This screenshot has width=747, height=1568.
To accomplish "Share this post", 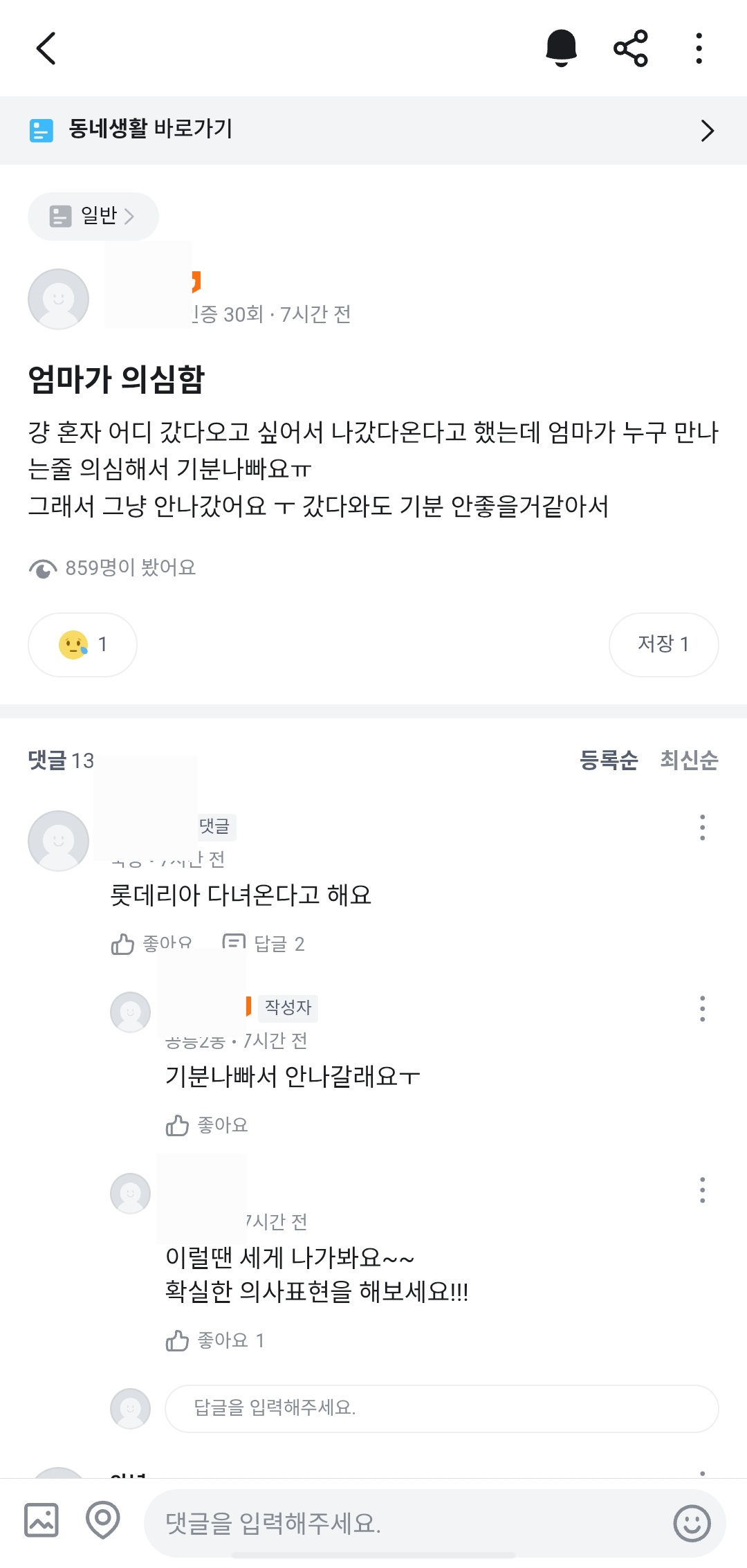I will tap(630, 48).
